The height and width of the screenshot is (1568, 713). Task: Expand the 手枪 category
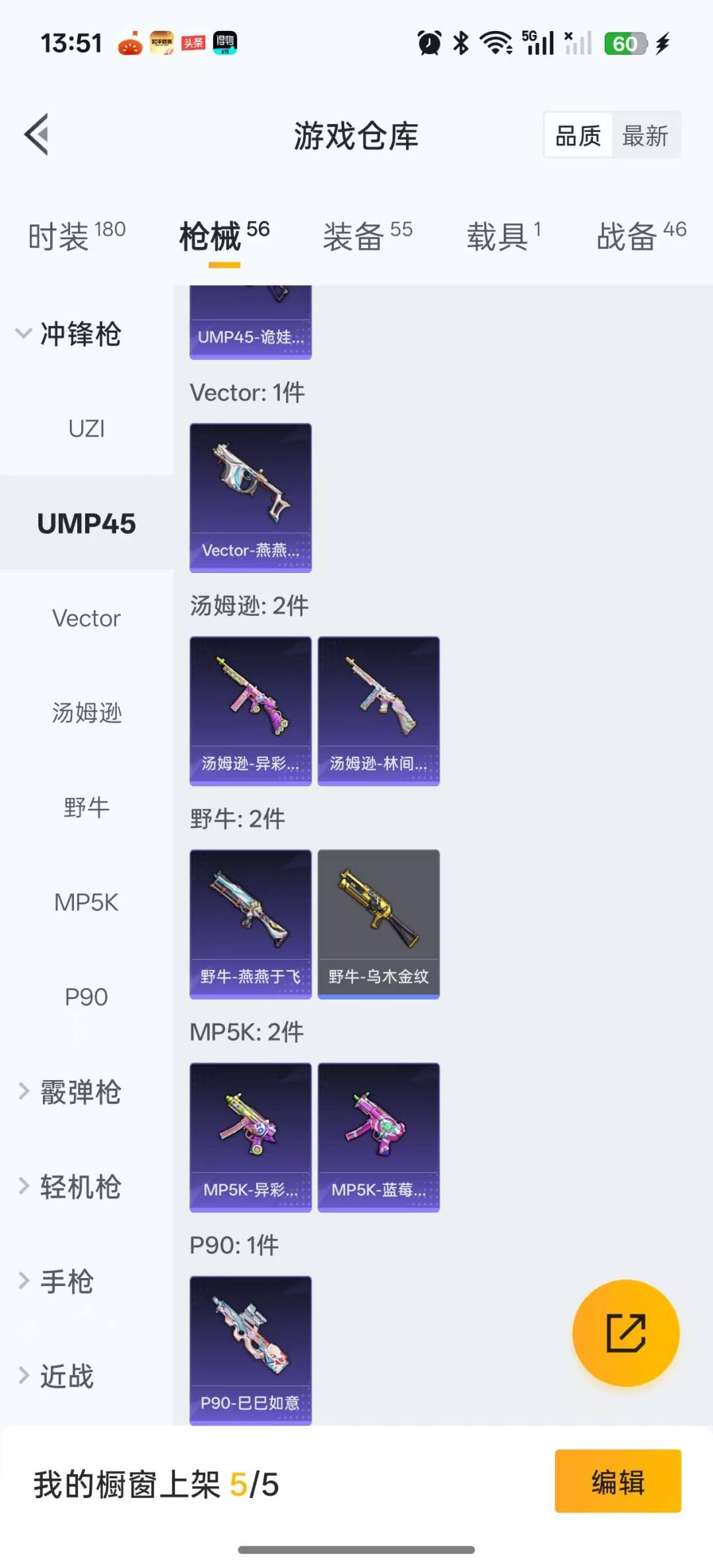[58, 1281]
